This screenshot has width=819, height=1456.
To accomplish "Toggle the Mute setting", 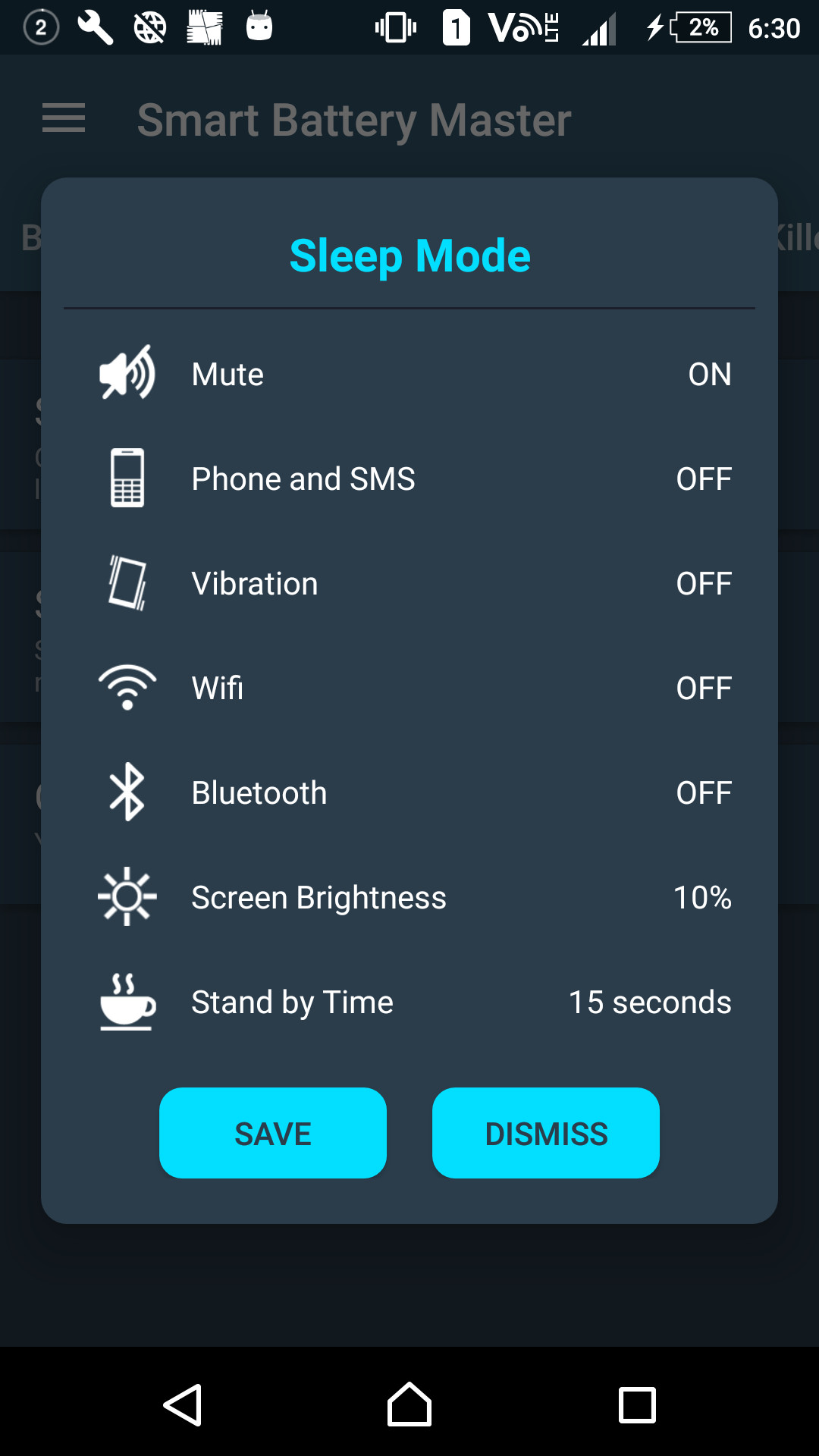I will click(709, 375).
